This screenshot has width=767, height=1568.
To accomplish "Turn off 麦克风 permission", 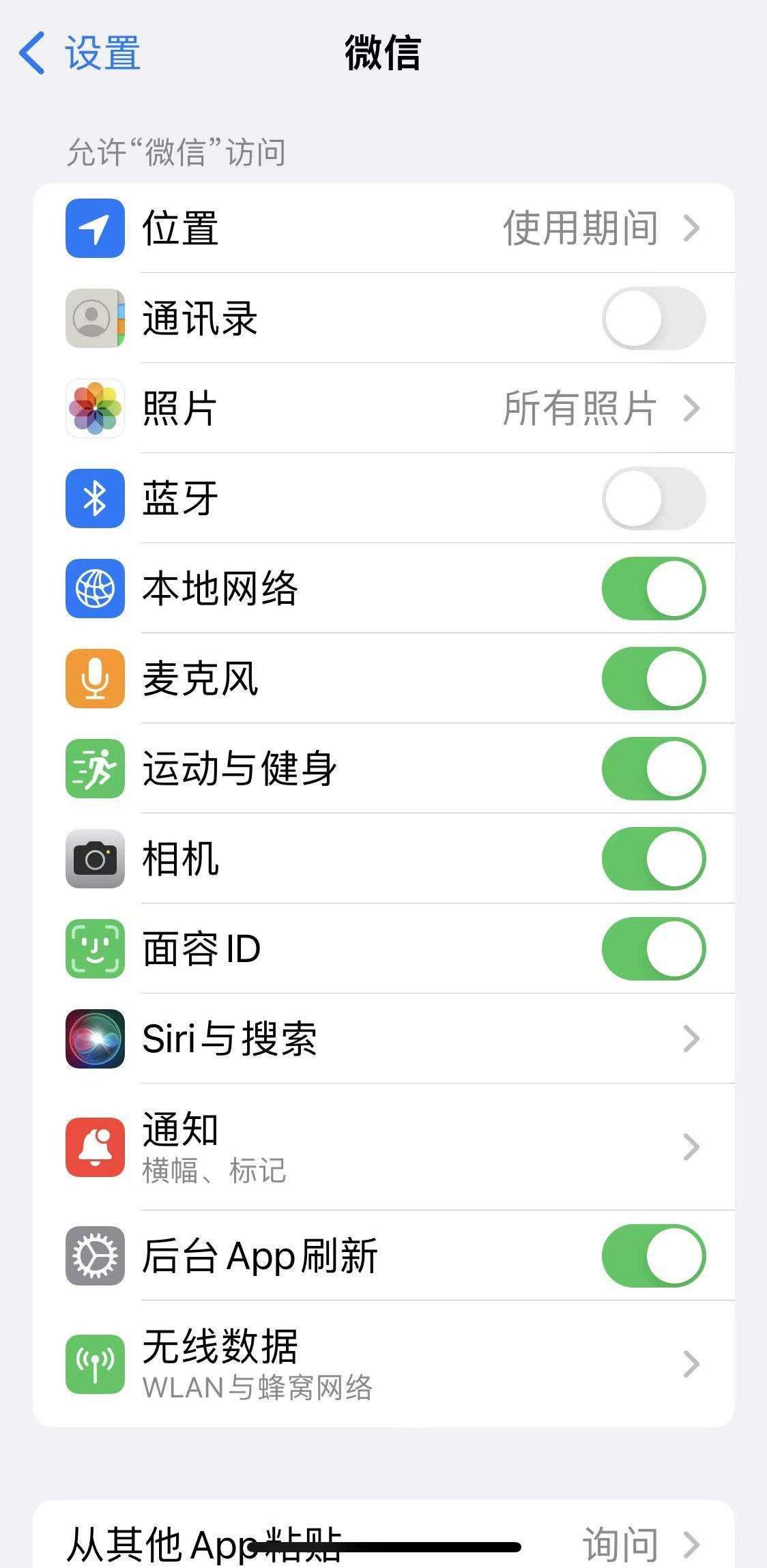I will (x=653, y=679).
